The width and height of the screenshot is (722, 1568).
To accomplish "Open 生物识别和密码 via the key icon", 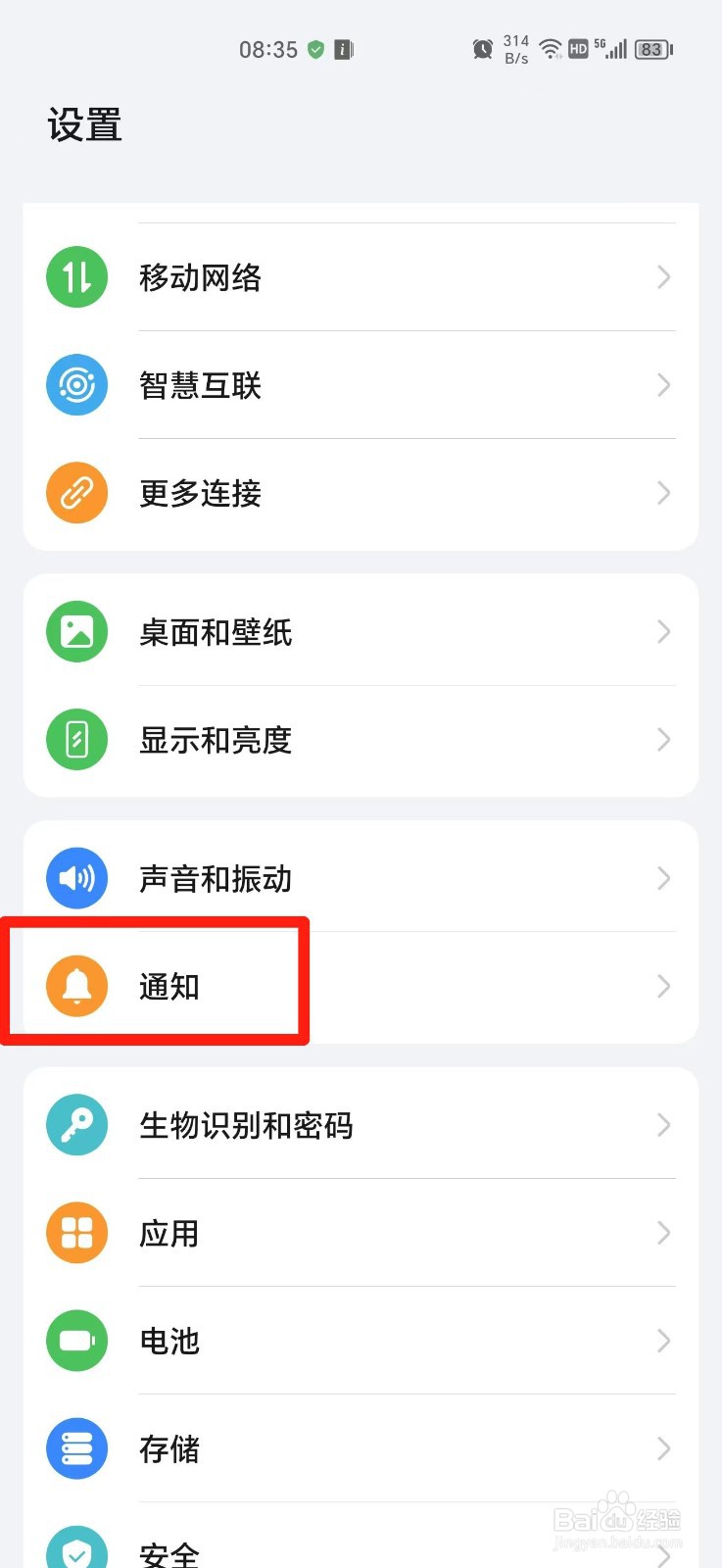I will coord(76,1125).
